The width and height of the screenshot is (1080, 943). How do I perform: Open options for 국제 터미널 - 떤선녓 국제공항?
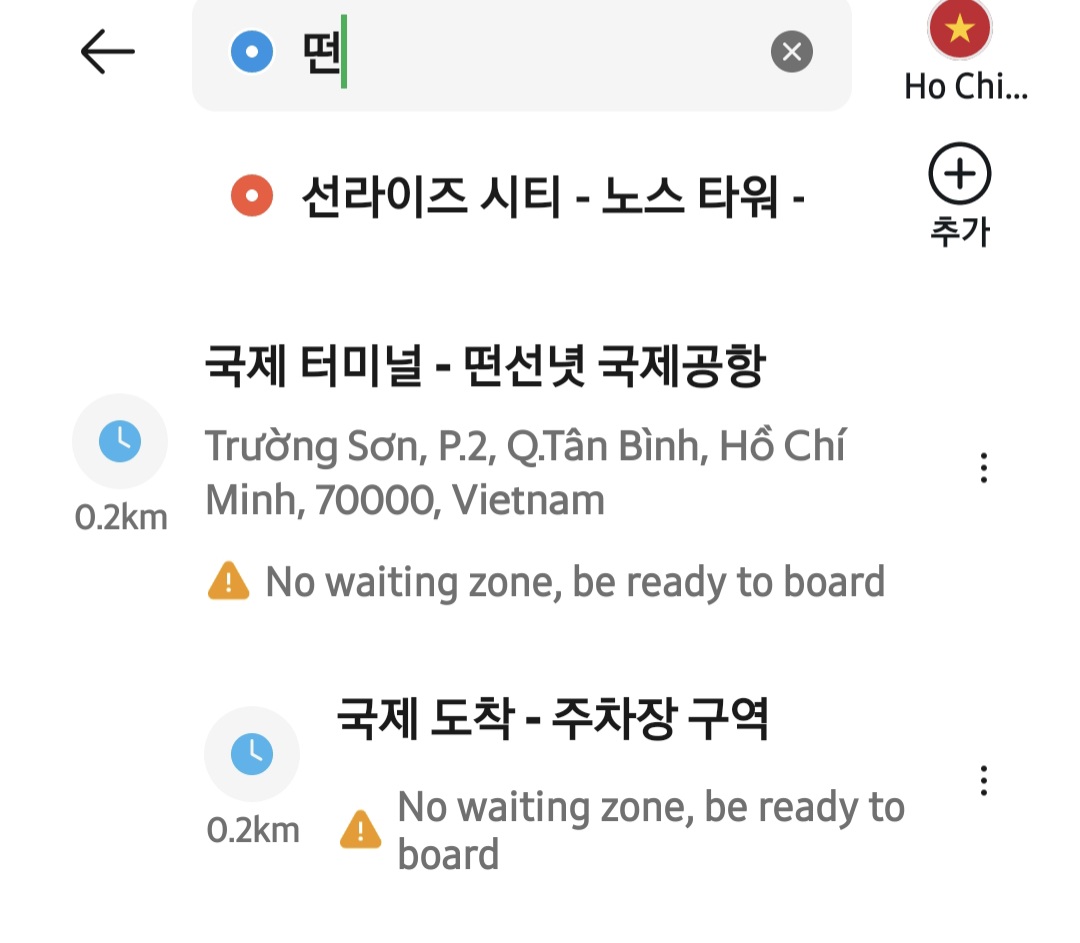click(985, 467)
